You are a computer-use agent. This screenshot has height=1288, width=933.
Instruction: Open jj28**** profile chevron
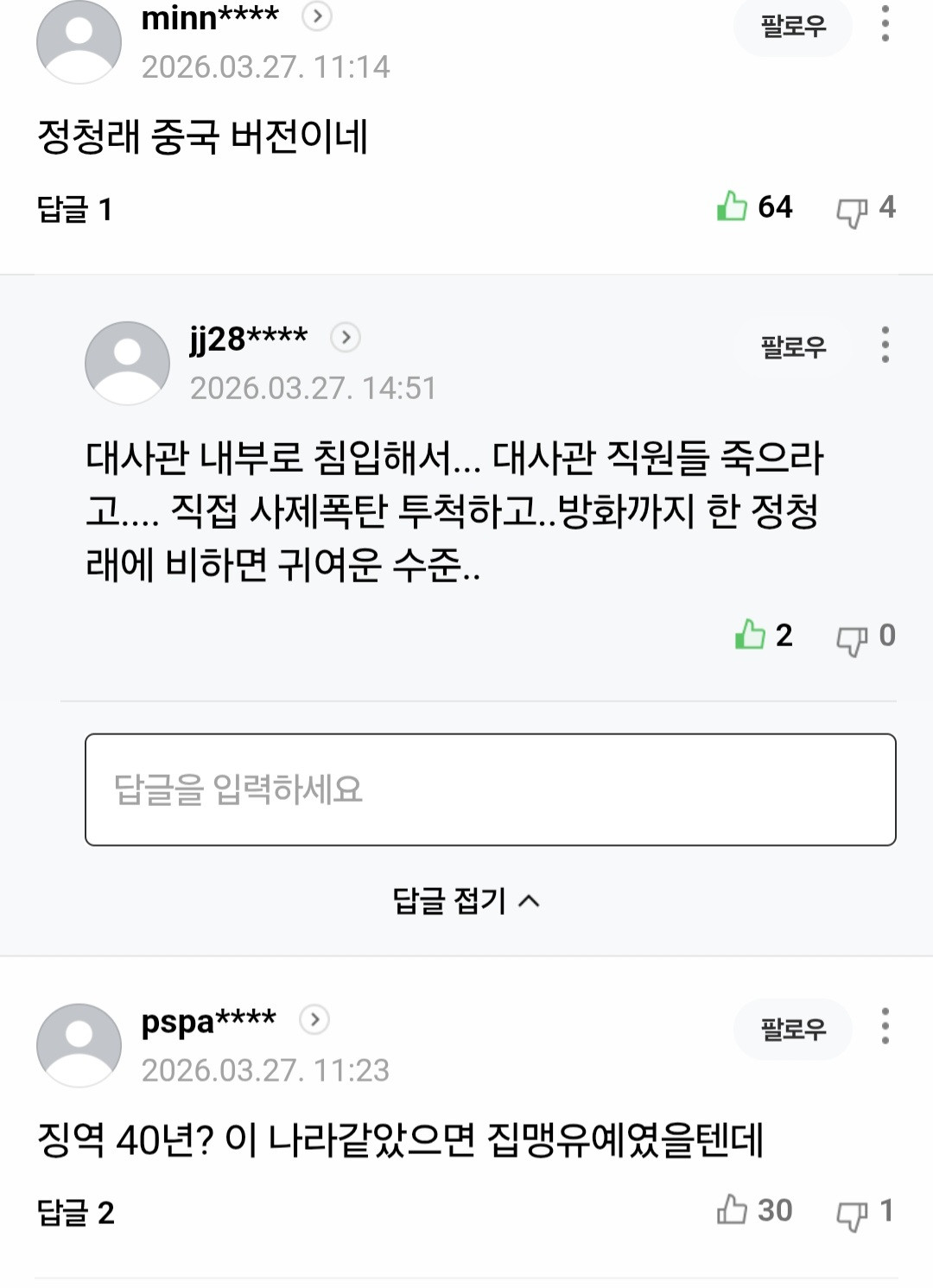(x=346, y=337)
